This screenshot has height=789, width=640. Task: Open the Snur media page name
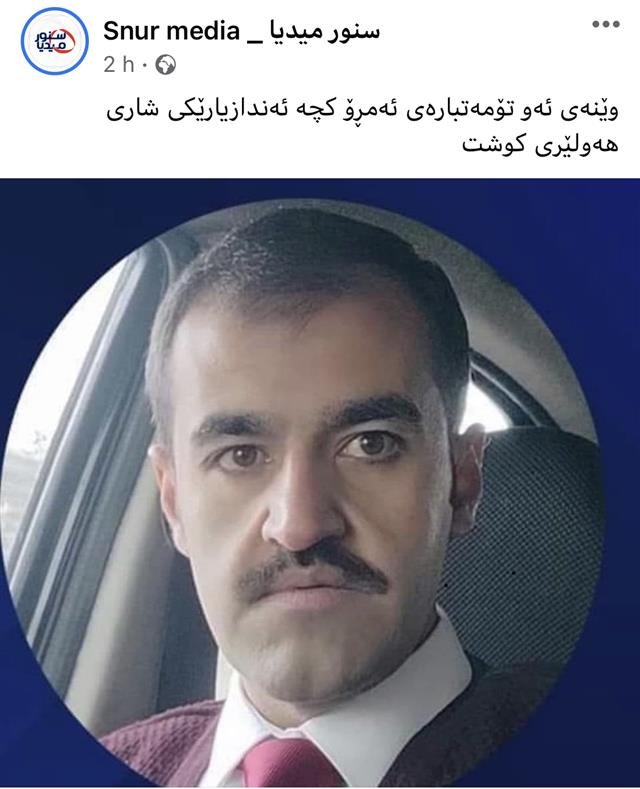click(241, 30)
